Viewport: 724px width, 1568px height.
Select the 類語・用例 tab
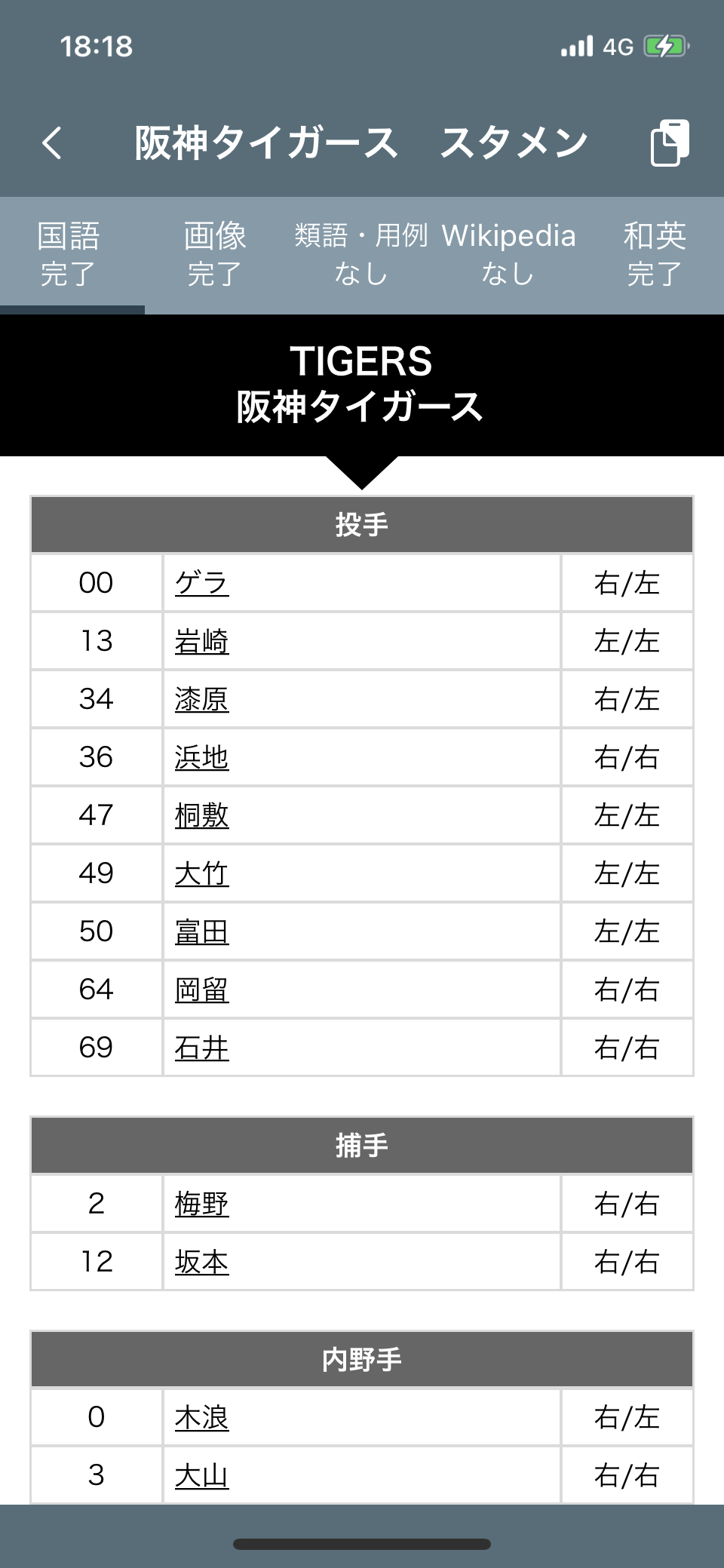(x=361, y=255)
